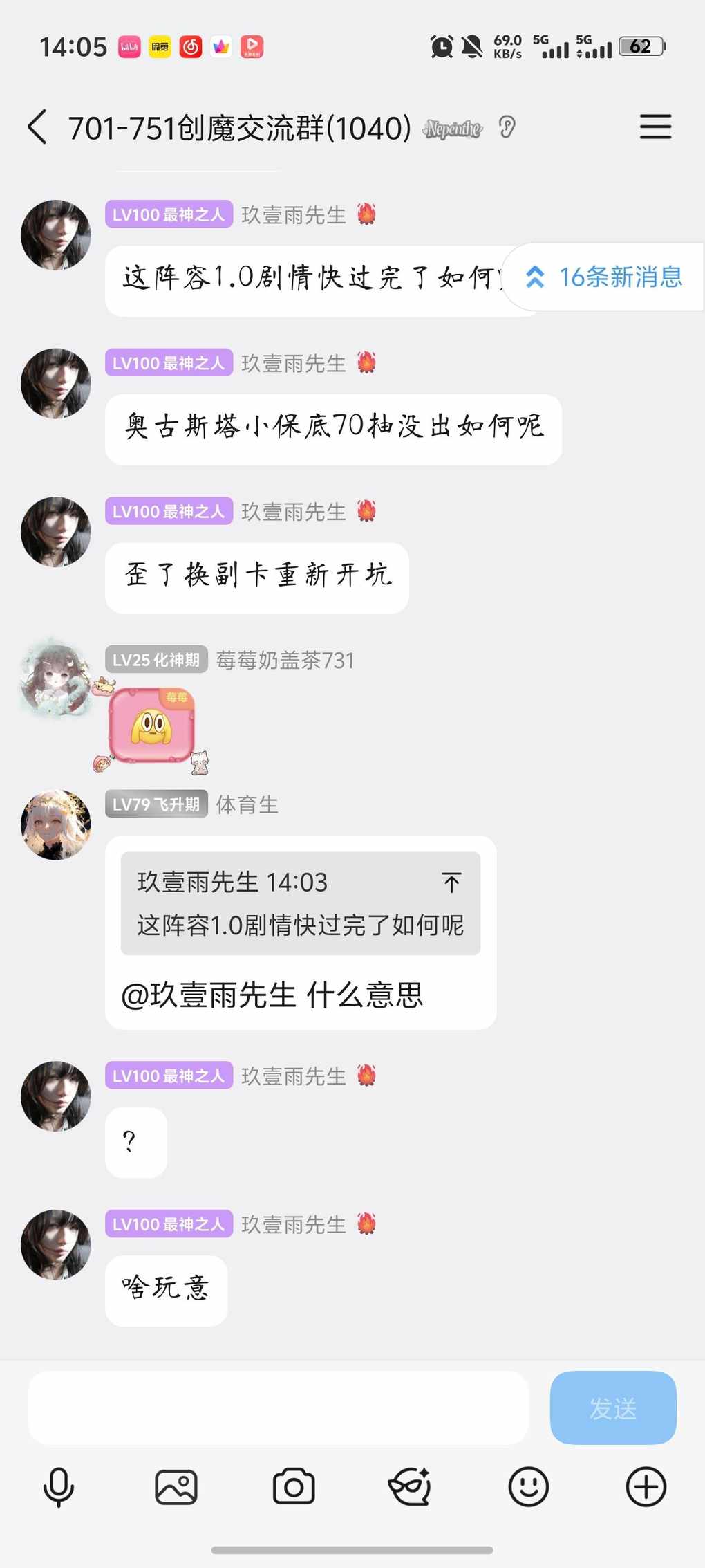Viewport: 705px width, 1568px height.
Task: View the sticker sent by 莓莓奶盖茶731
Action: click(x=152, y=726)
